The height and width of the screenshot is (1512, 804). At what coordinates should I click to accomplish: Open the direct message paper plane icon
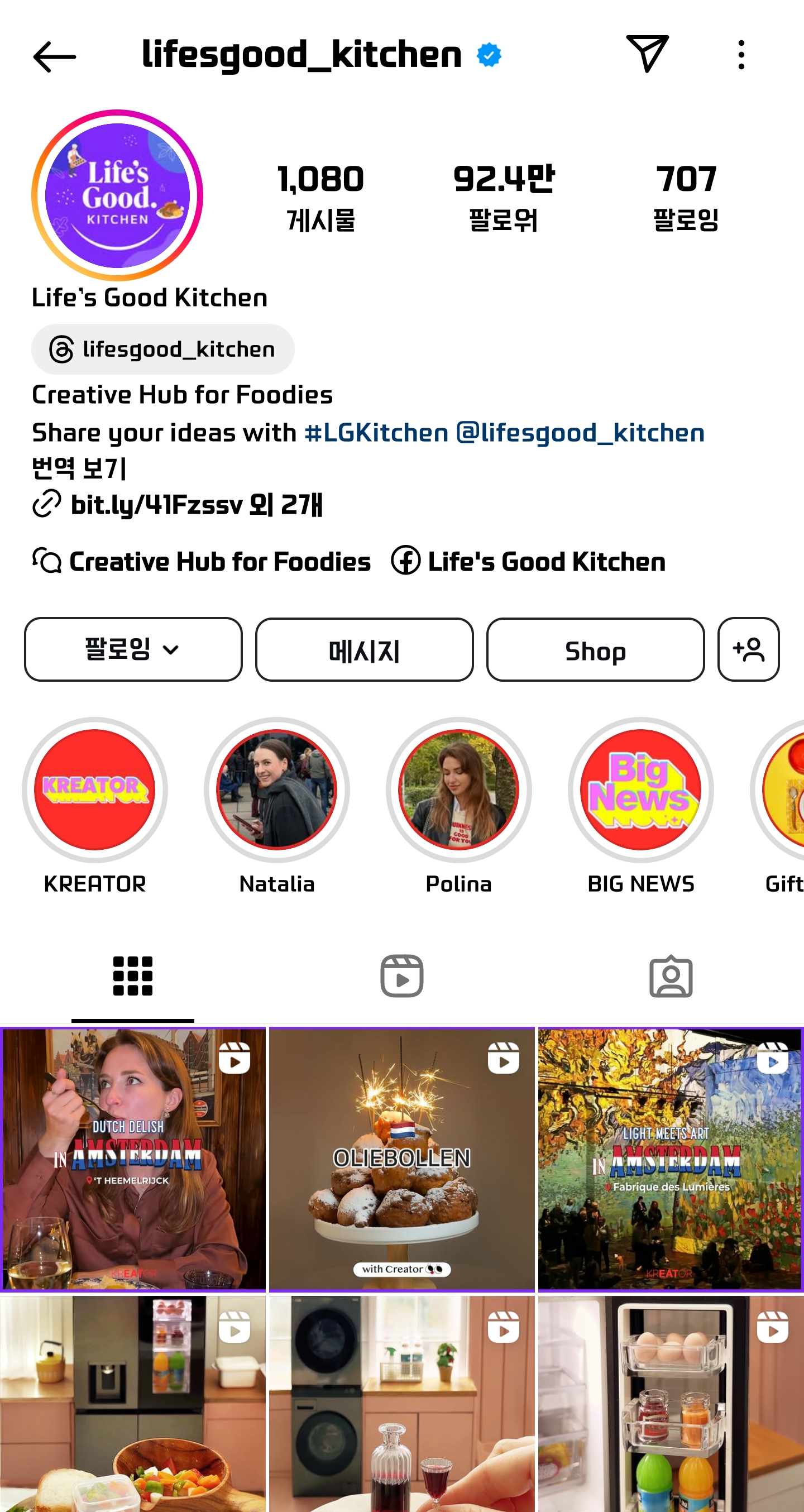[647, 54]
